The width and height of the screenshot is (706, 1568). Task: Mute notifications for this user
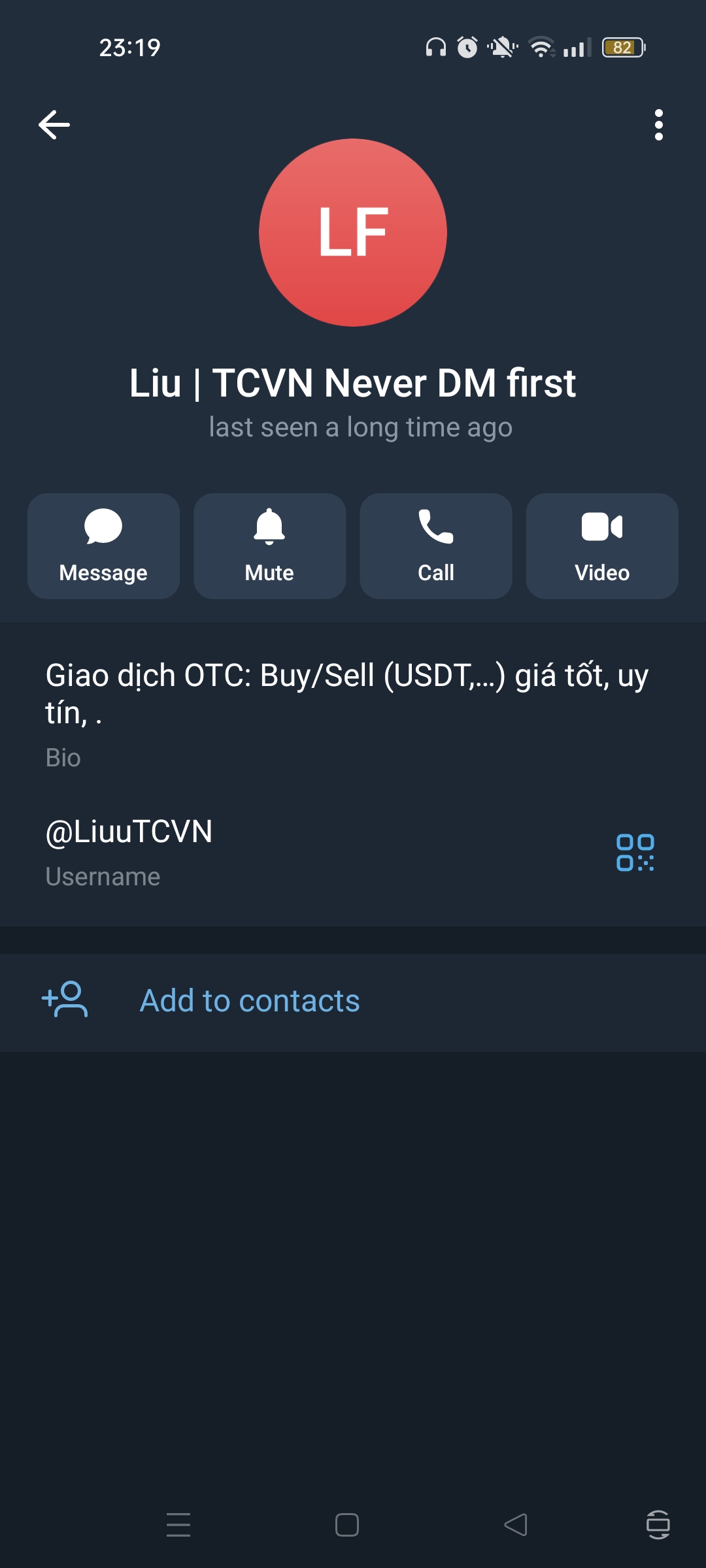(x=269, y=546)
